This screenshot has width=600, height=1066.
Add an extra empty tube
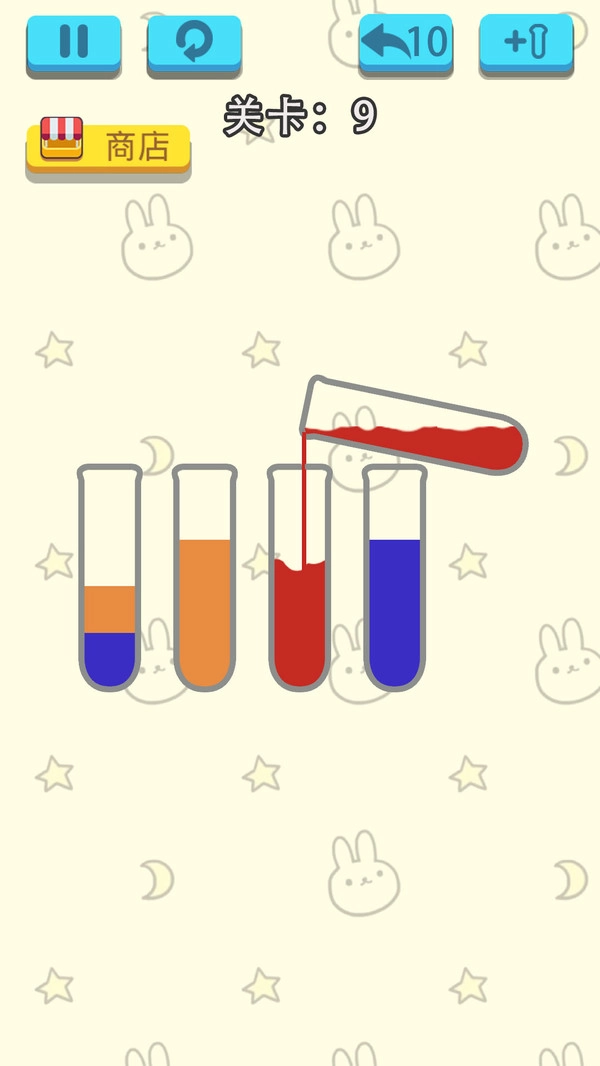(x=526, y=42)
